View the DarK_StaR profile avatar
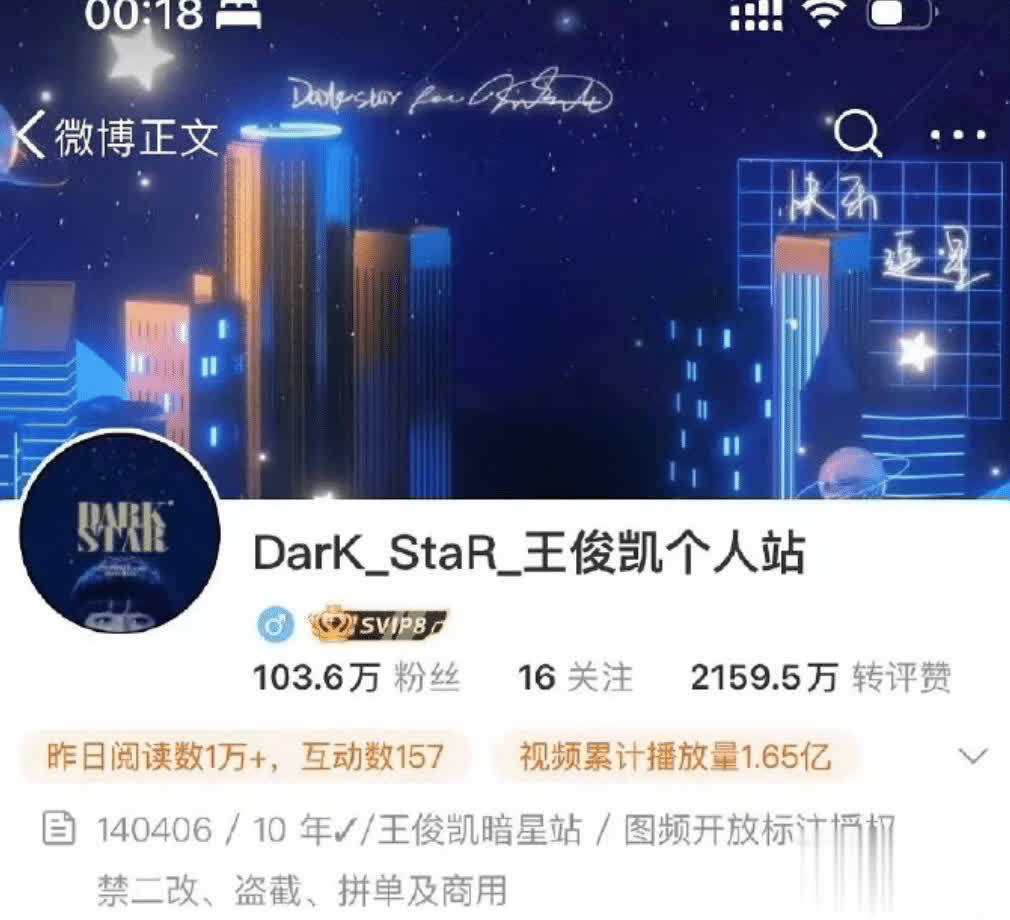Screen dimensions: 1010x920 coord(120,532)
